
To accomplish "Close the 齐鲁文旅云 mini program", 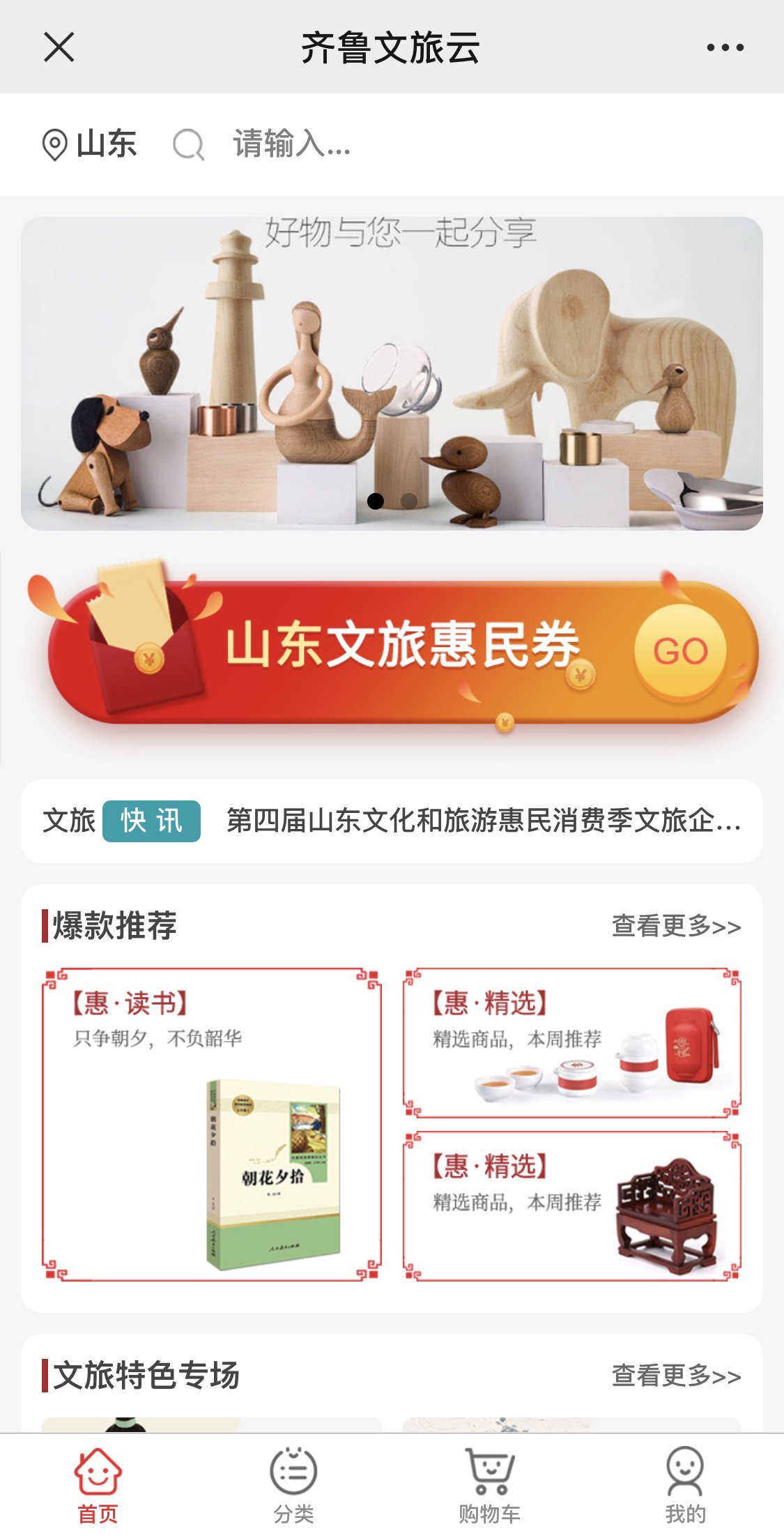I will [59, 47].
